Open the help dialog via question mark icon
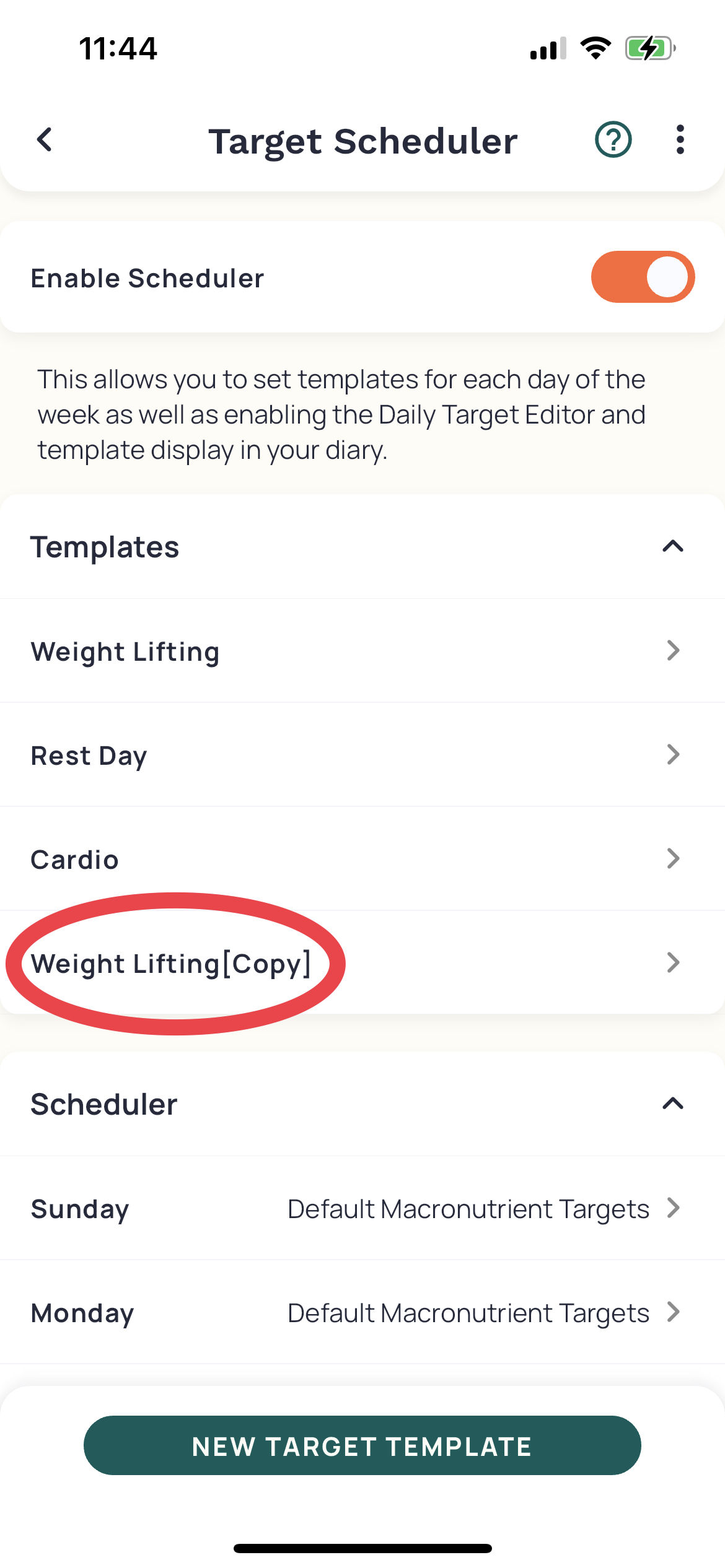 [612, 140]
